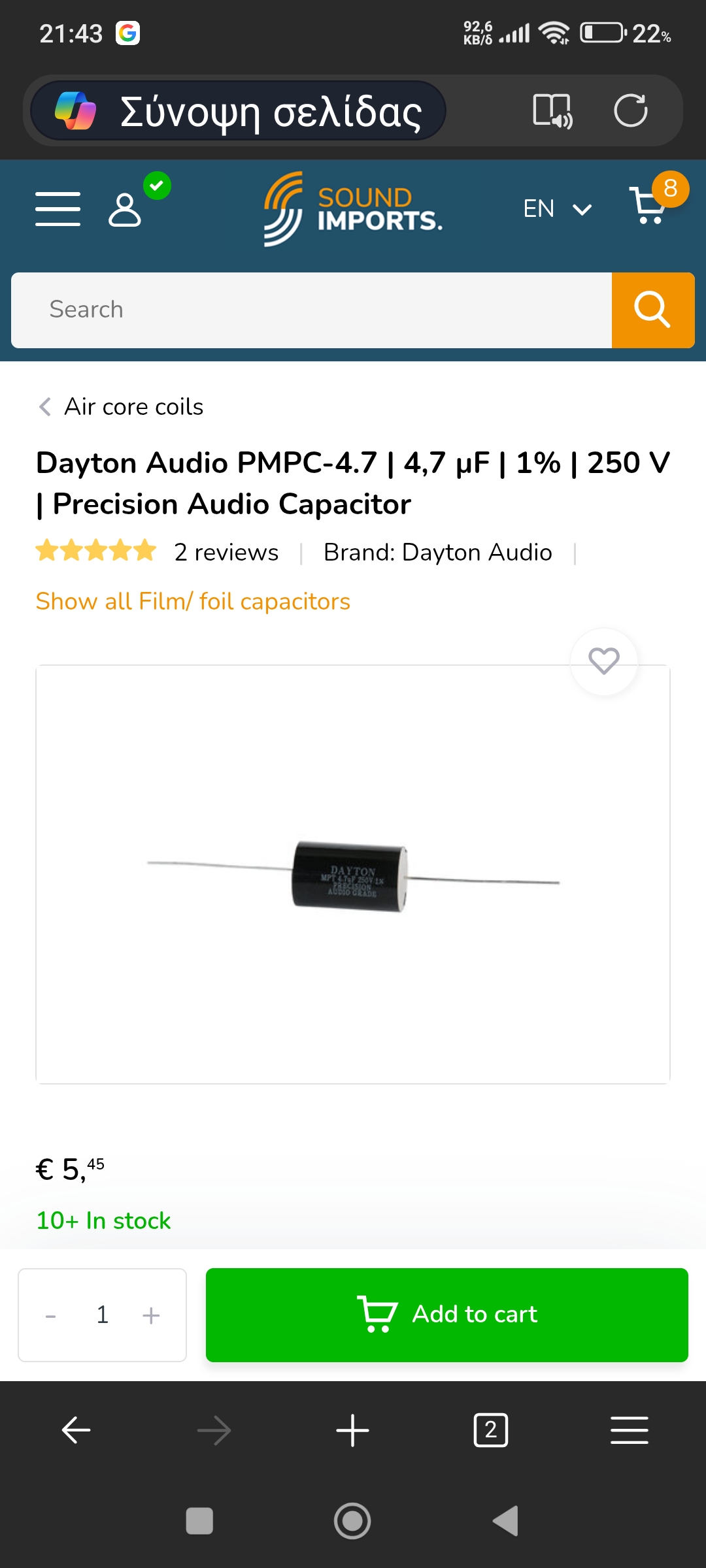The width and height of the screenshot is (706, 1568).
Task: Increase quantity with the plus button
Action: tap(151, 1316)
